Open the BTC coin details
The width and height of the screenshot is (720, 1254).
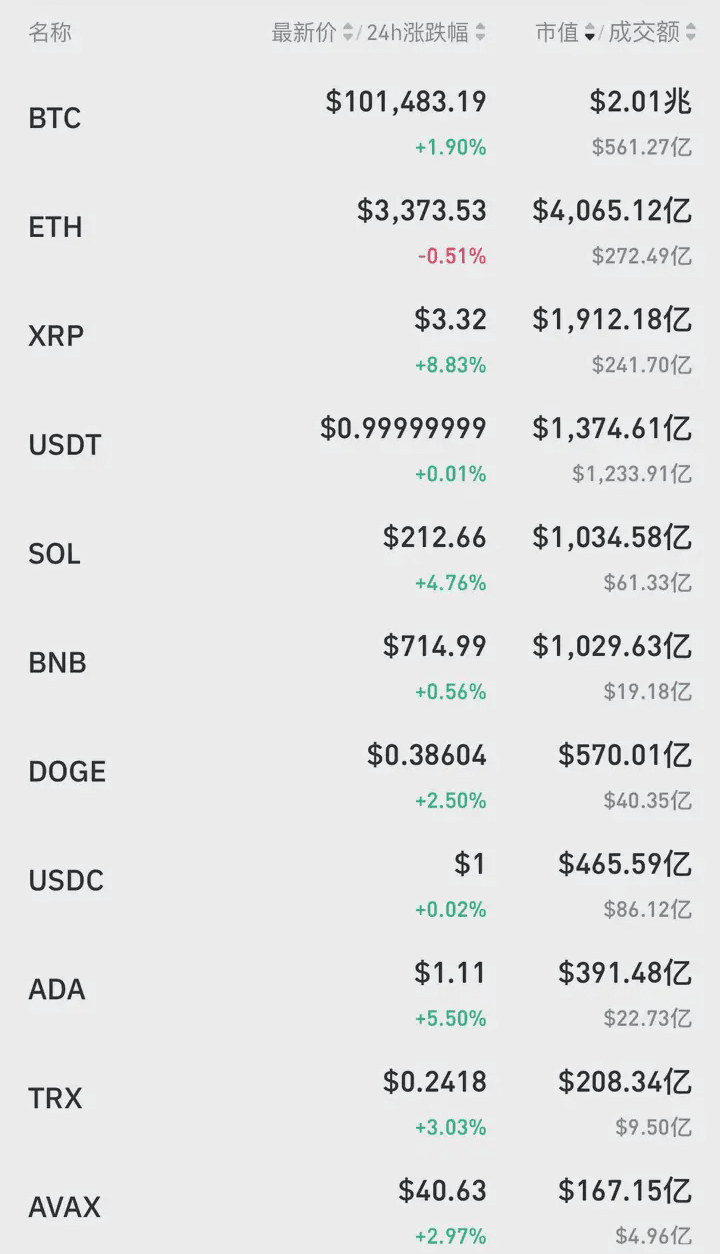pyautogui.click(x=55, y=119)
